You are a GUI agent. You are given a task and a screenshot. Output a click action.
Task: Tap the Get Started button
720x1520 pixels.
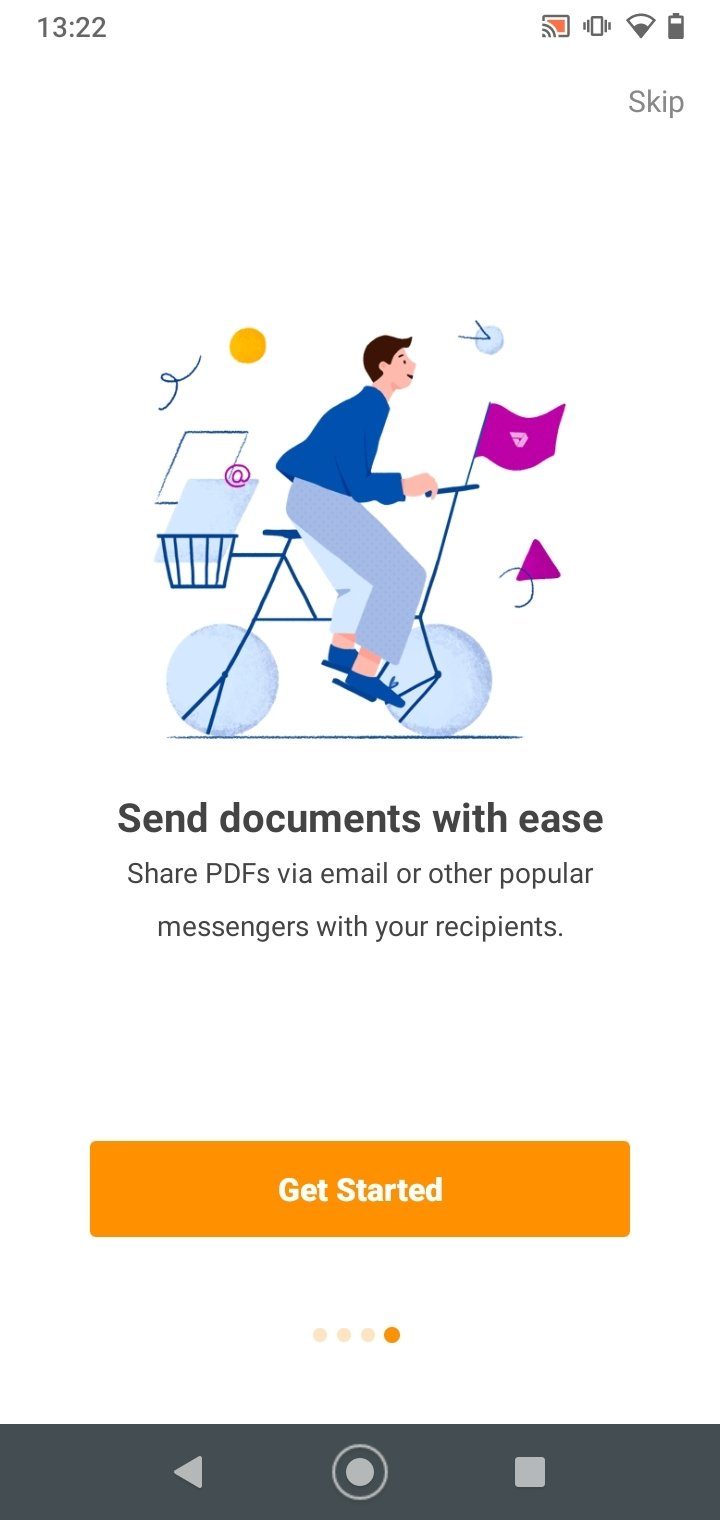pyautogui.click(x=360, y=1189)
